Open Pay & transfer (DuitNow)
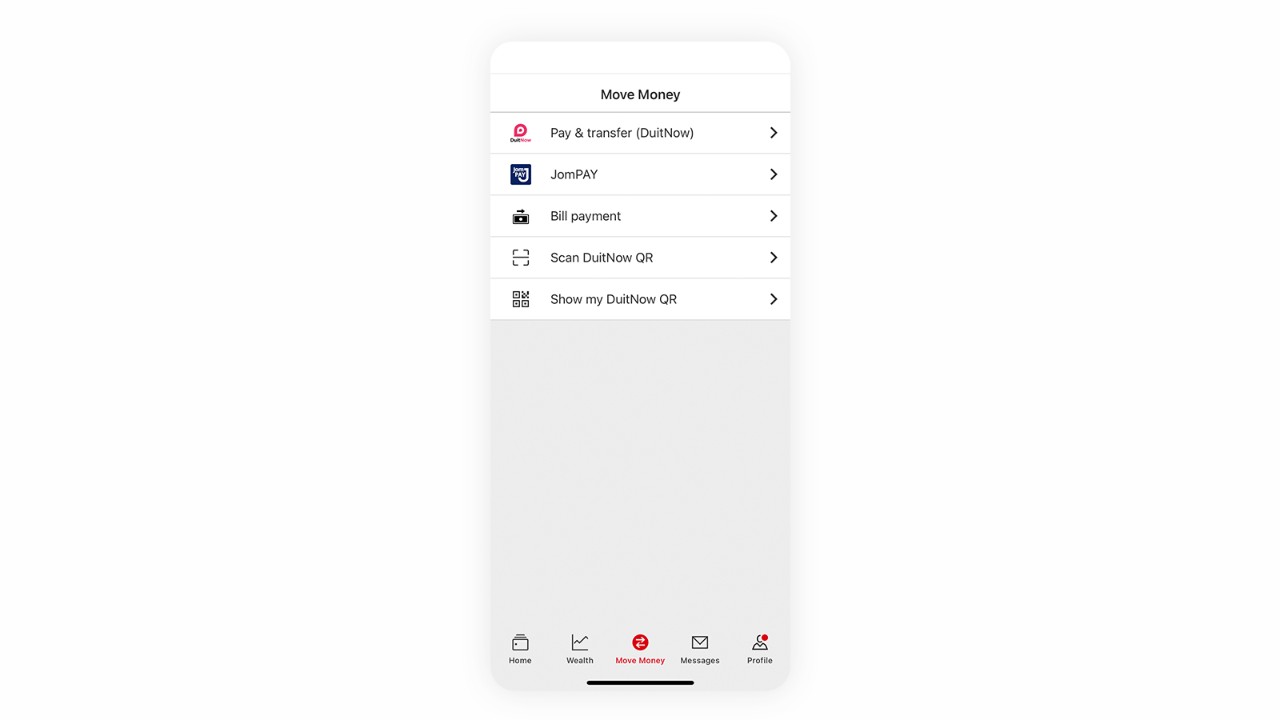 click(639, 133)
